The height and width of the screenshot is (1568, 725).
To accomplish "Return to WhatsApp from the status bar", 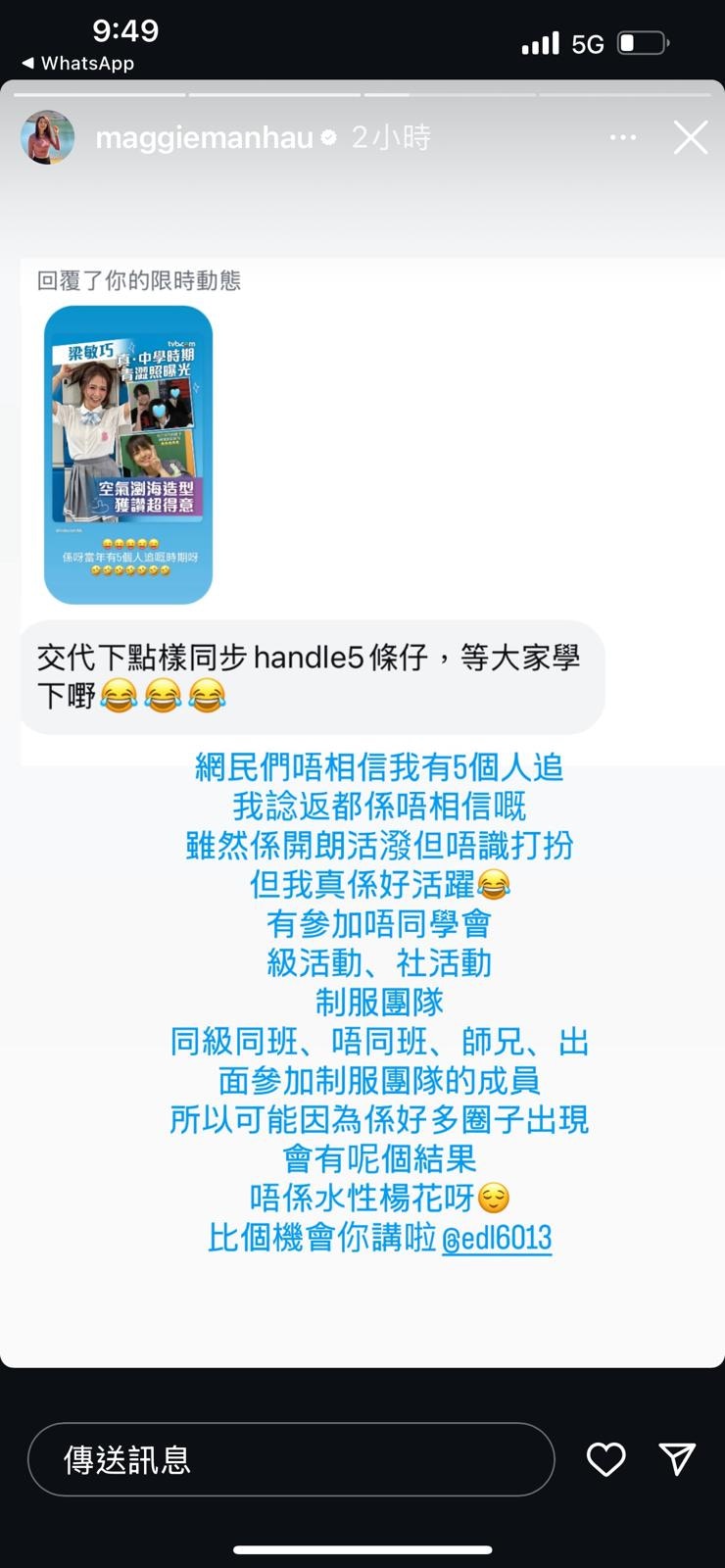I will point(78,63).
